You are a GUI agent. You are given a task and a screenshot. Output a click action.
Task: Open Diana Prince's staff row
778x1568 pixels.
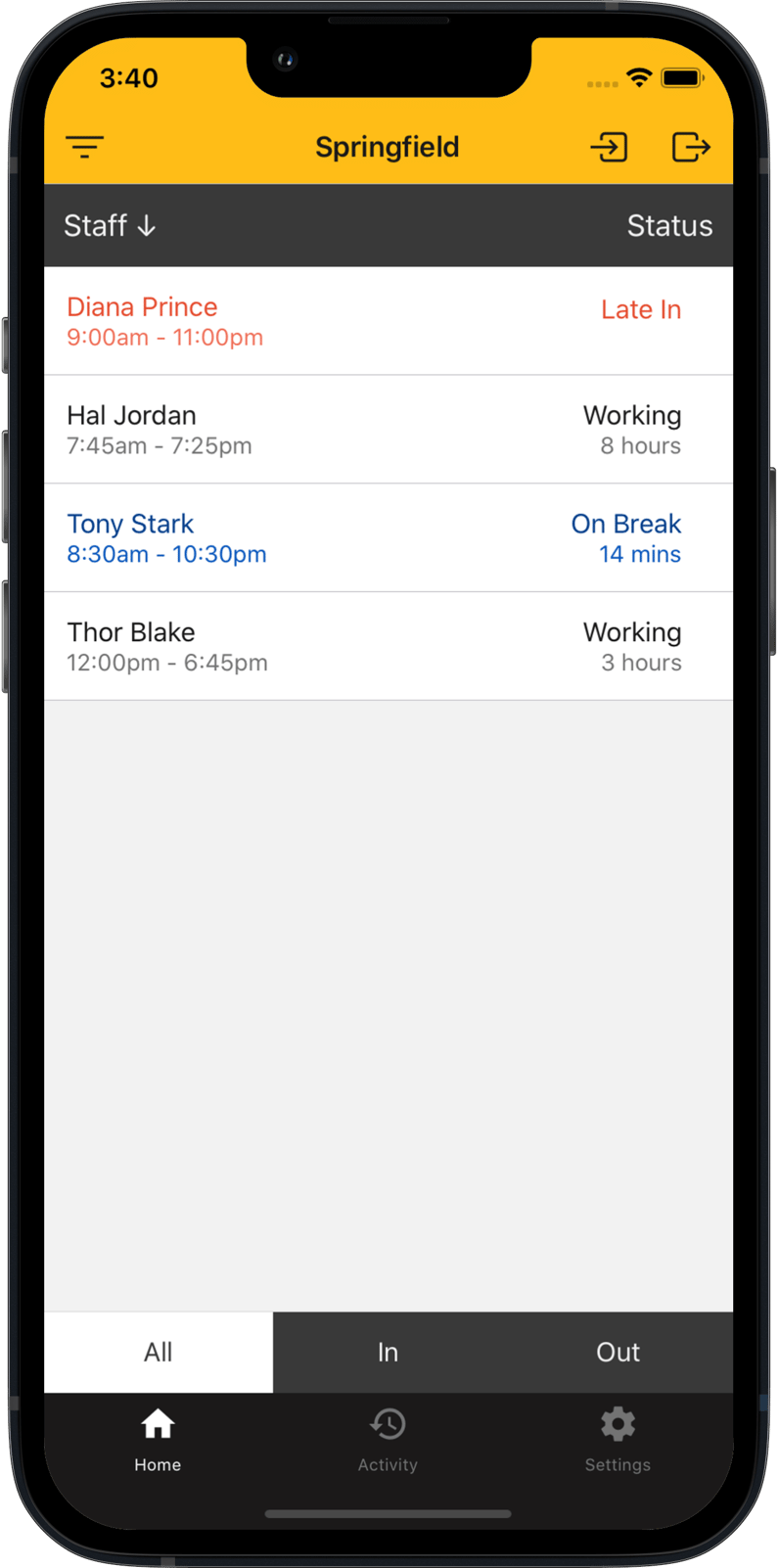(x=389, y=321)
